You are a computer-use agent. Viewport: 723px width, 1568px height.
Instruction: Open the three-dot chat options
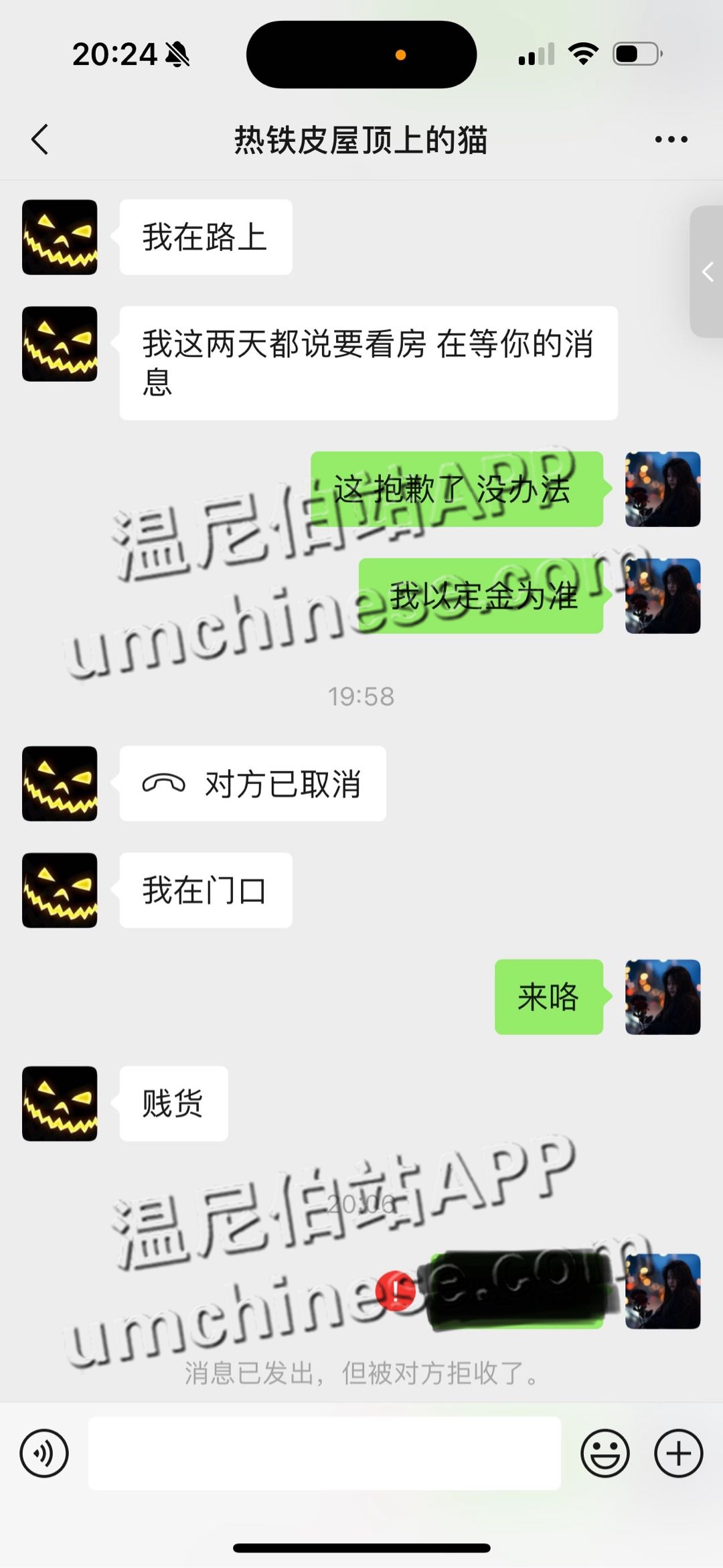671,139
